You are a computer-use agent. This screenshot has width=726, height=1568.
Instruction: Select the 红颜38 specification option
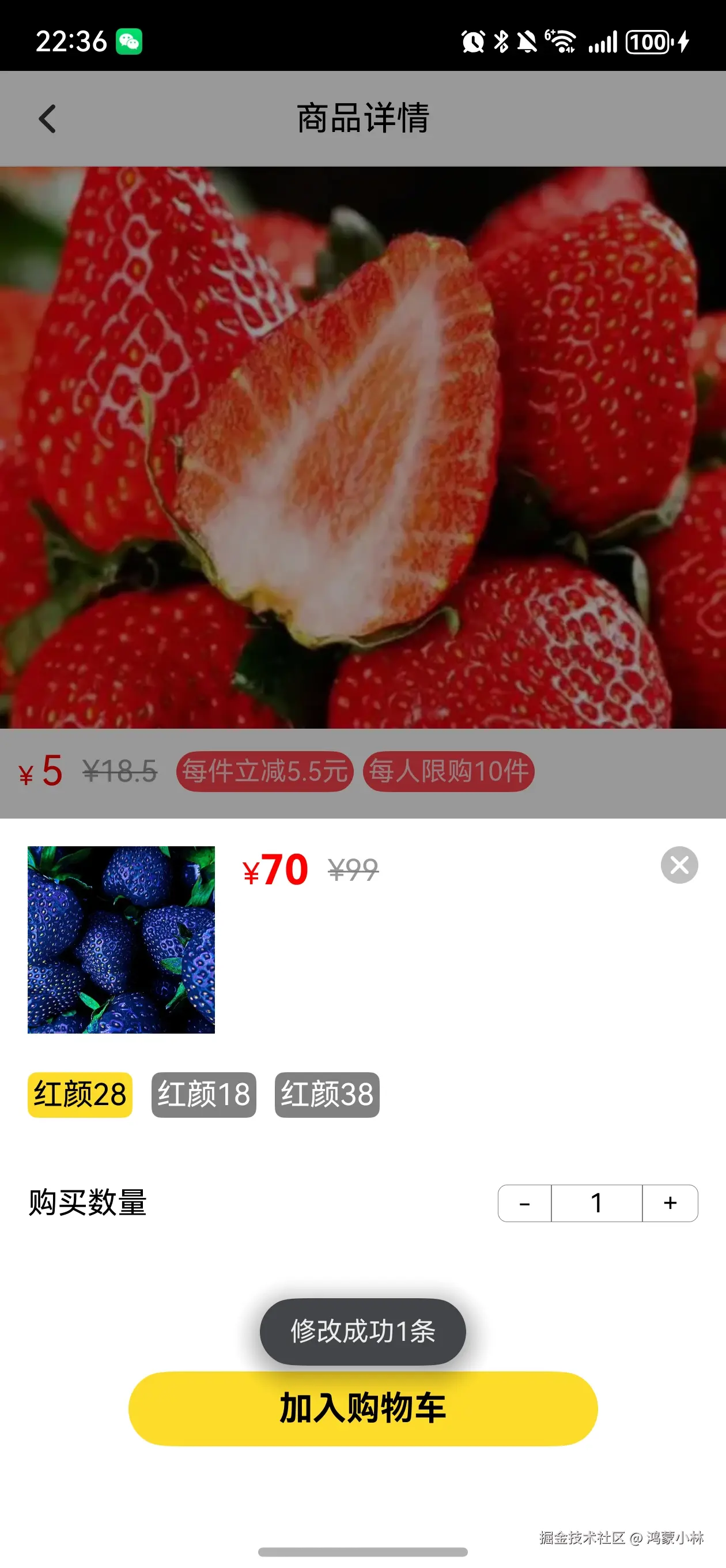click(x=327, y=1096)
